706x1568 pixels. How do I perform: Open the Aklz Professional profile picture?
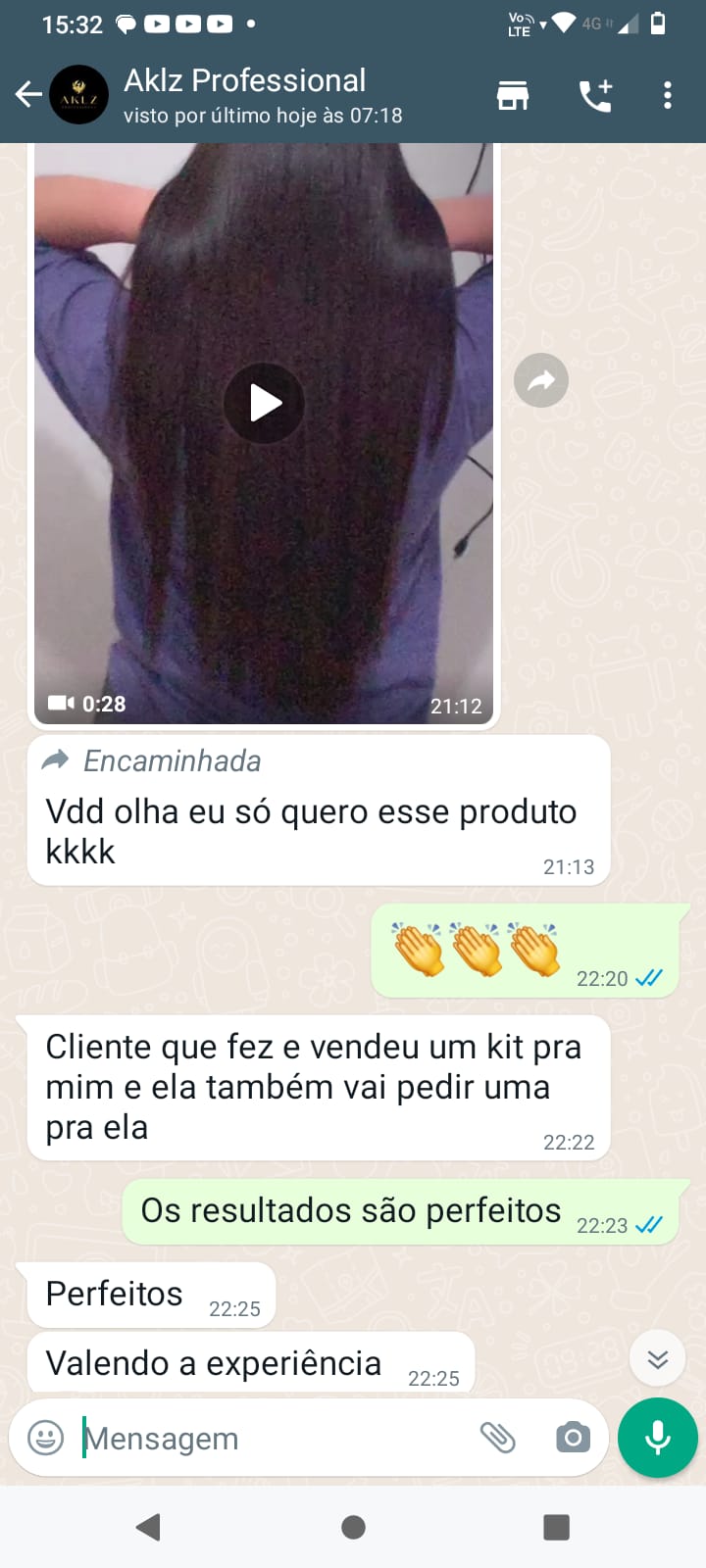[x=78, y=94]
